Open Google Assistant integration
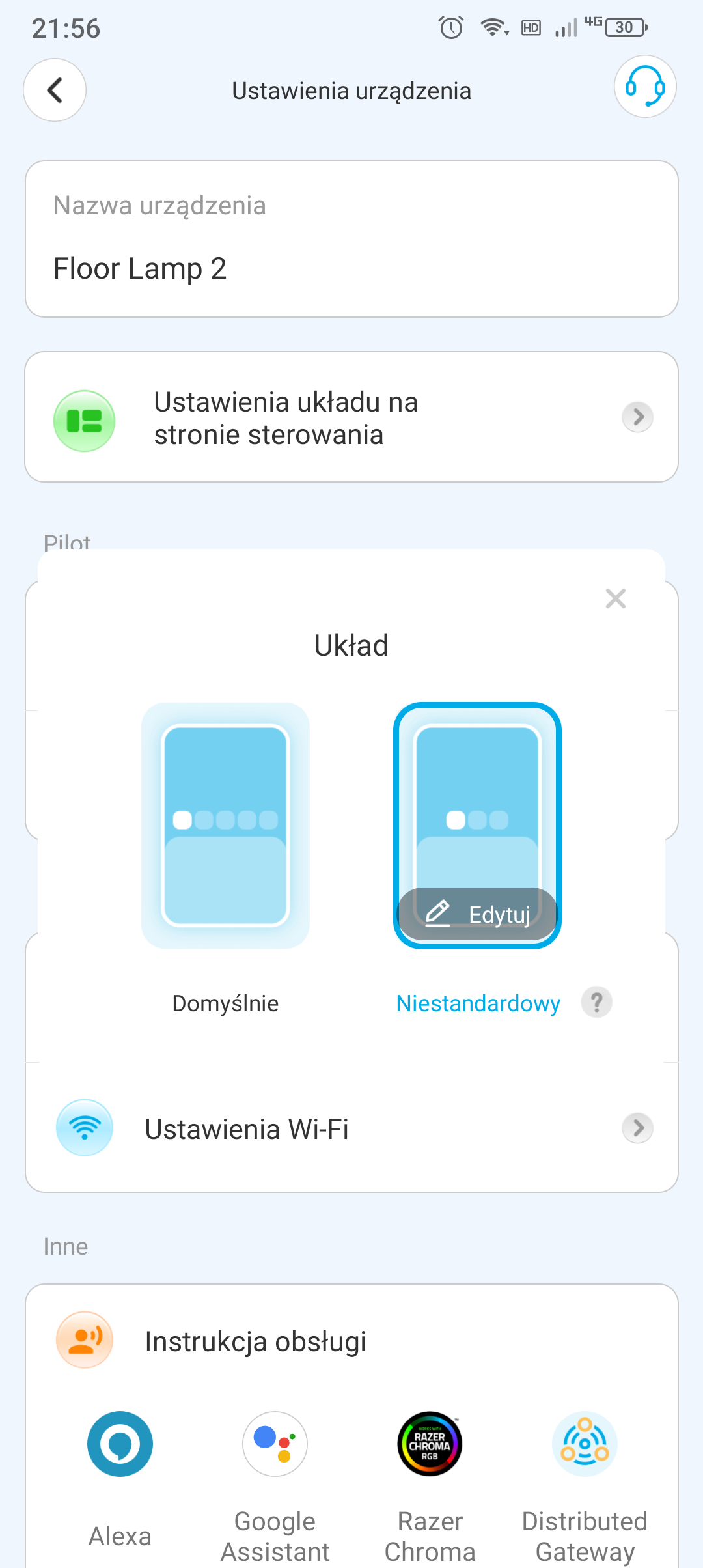703x1568 pixels. 275,1444
